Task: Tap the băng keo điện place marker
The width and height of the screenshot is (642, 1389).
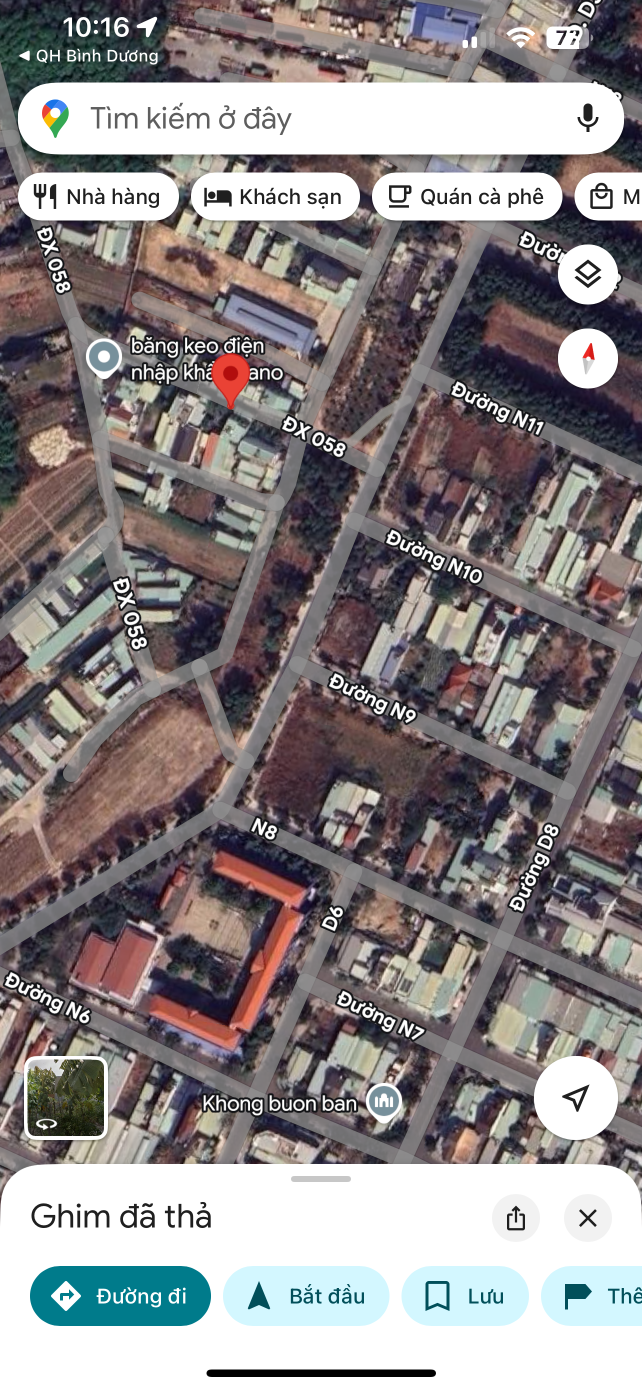Action: click(104, 358)
